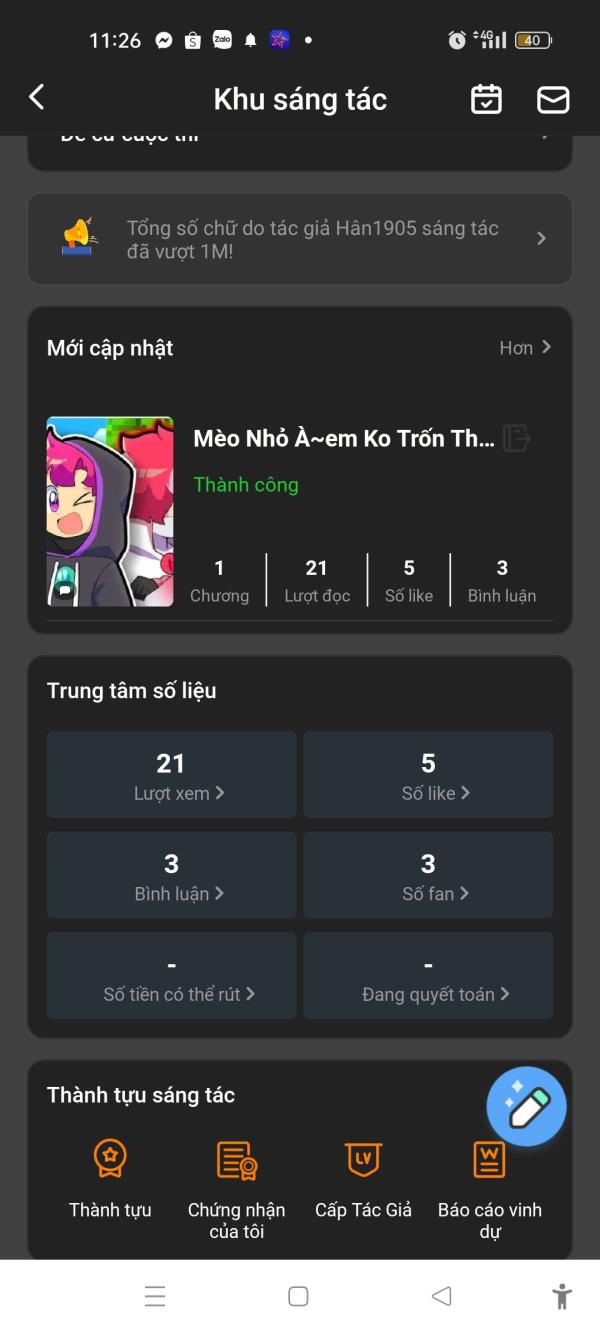Open Chứng nhận của tôi

237,1190
